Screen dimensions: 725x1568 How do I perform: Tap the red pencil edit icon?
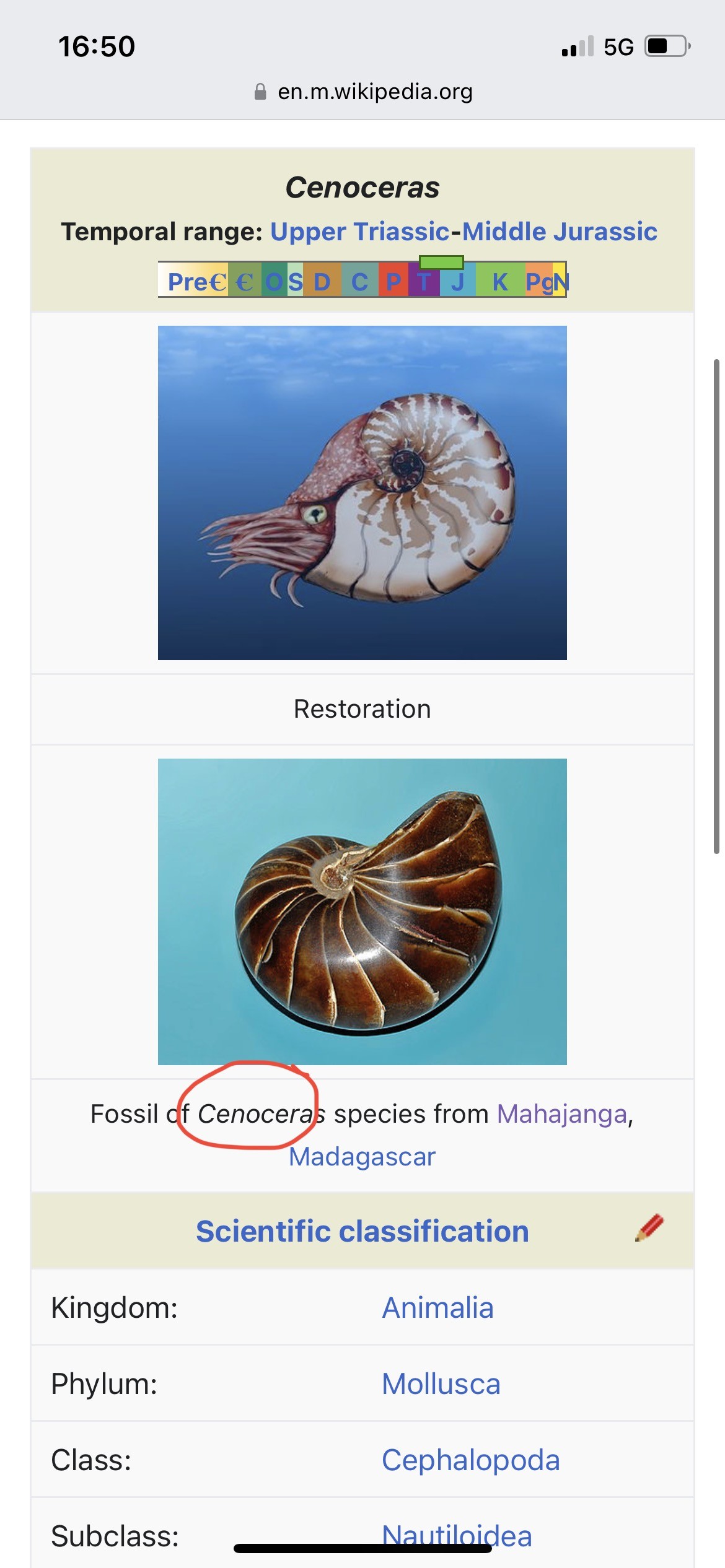649,1228
